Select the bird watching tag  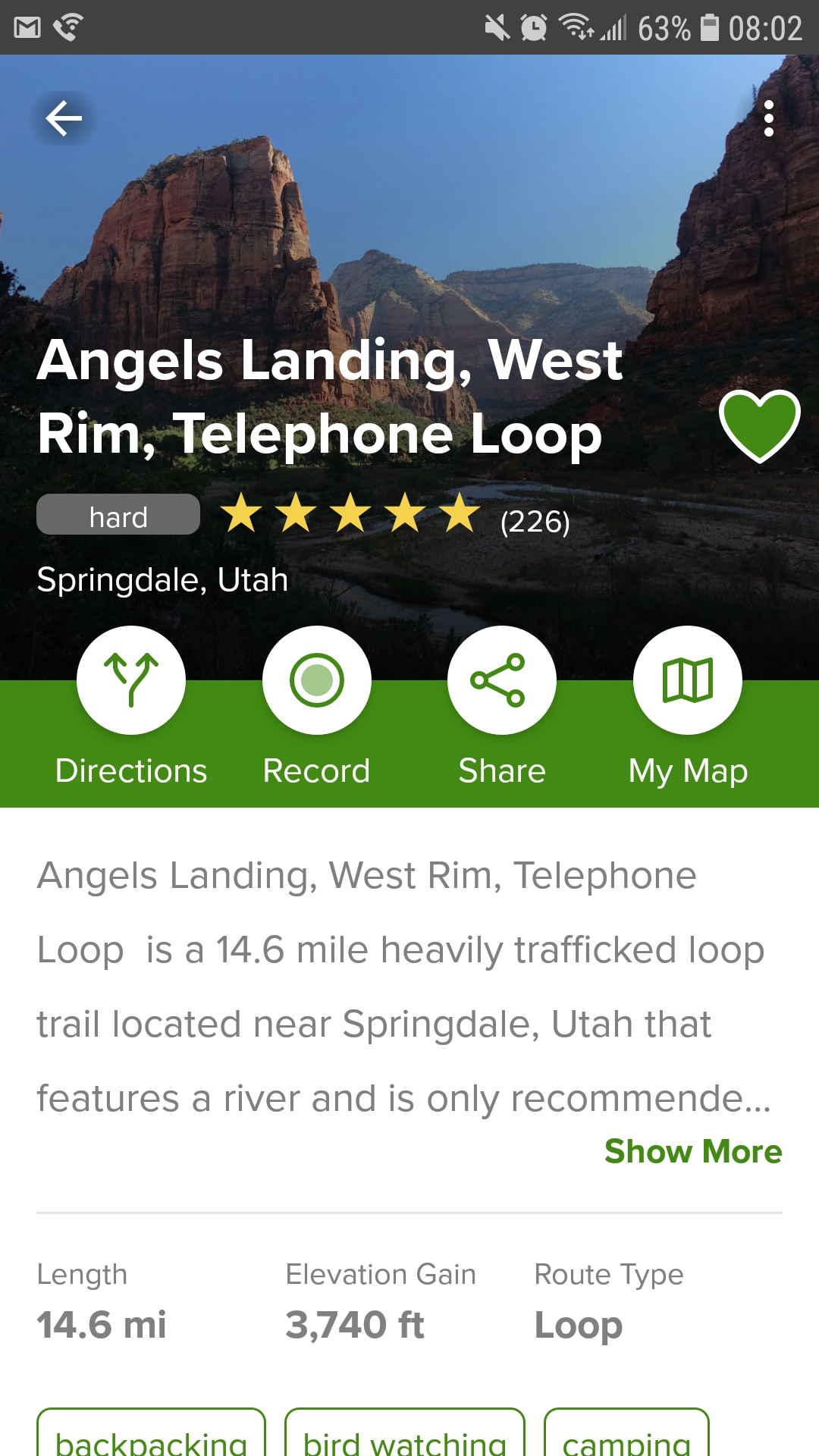[404, 1437]
